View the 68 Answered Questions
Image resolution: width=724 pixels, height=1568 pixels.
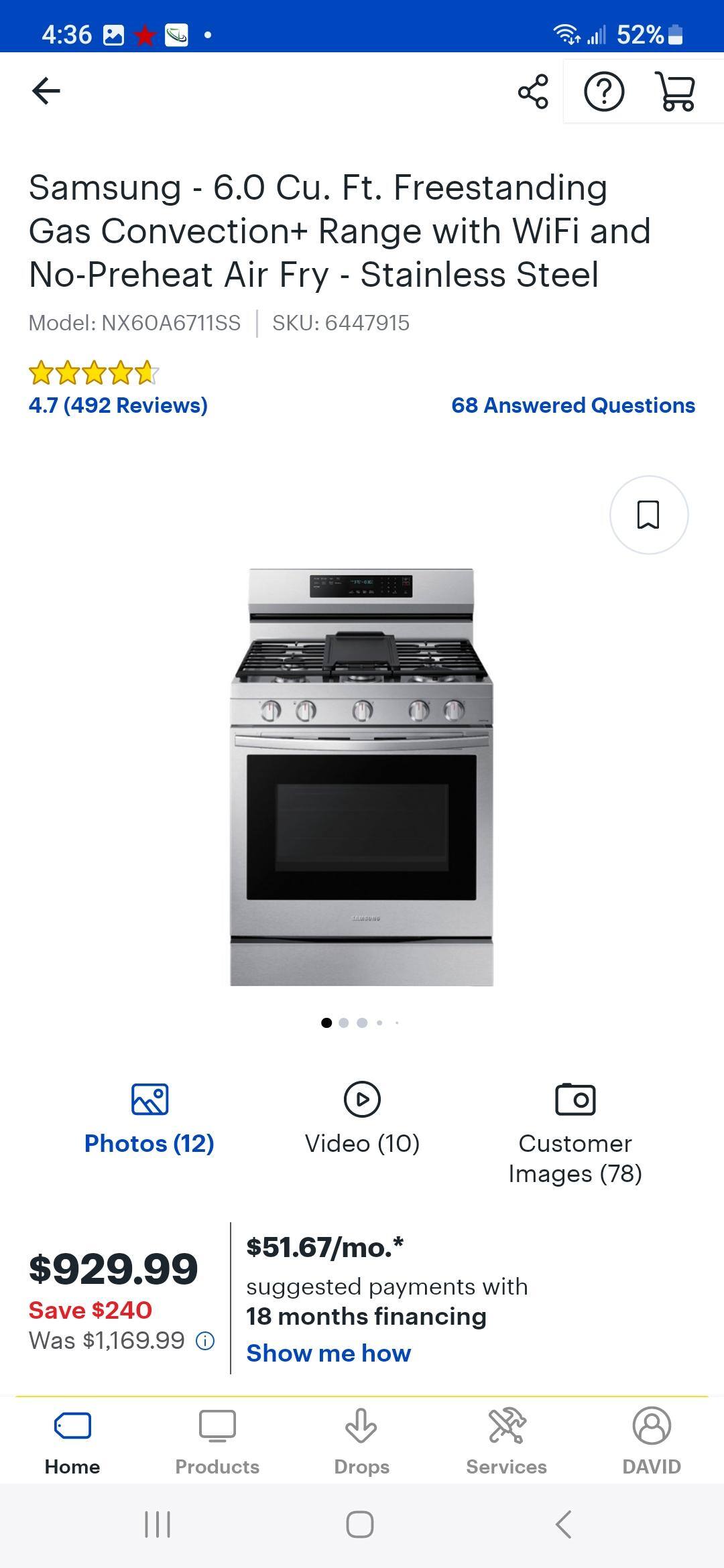coord(573,405)
